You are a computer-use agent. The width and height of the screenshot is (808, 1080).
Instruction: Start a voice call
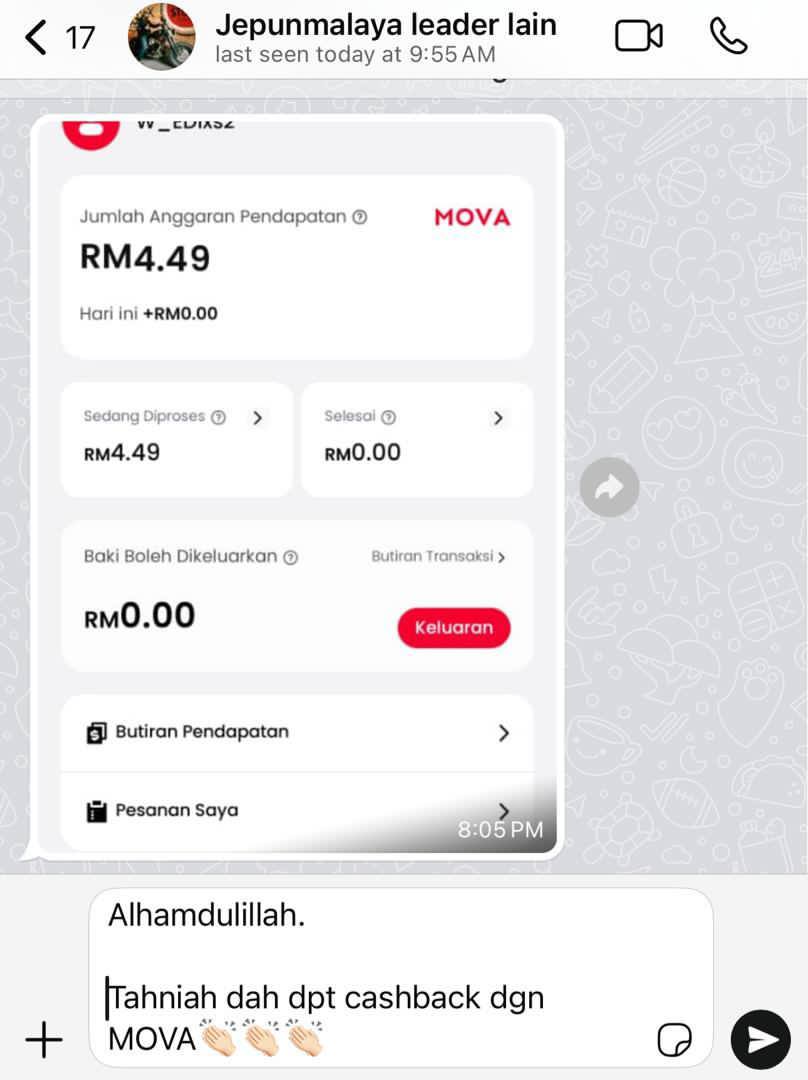tap(728, 37)
